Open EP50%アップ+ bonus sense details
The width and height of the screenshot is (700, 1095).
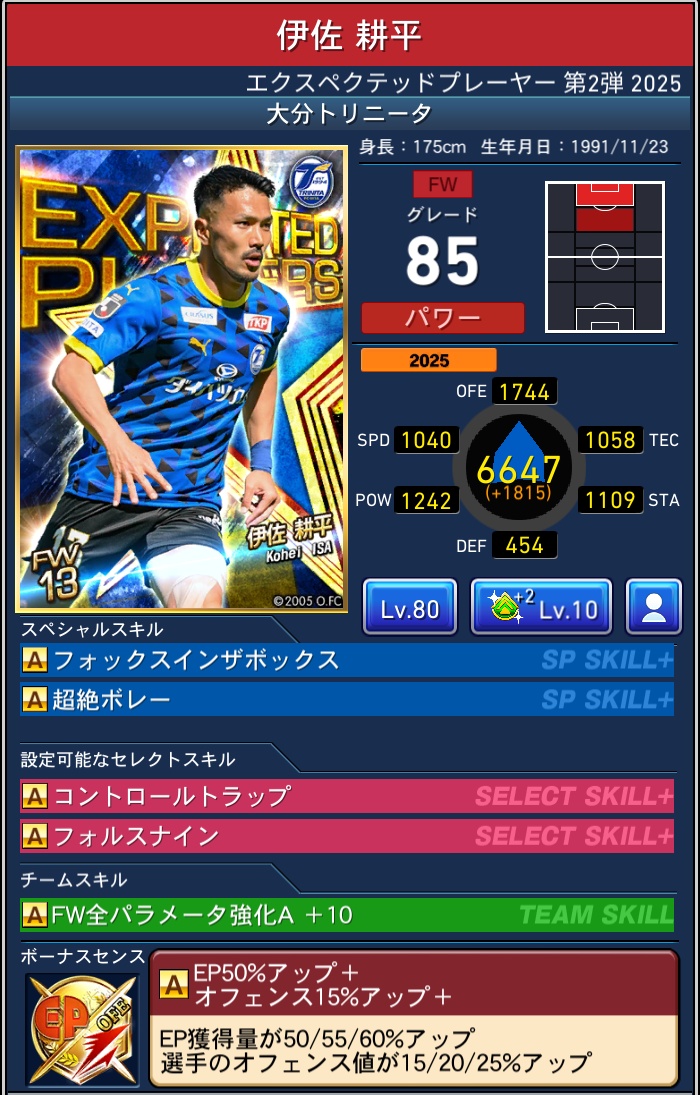(x=413, y=1016)
